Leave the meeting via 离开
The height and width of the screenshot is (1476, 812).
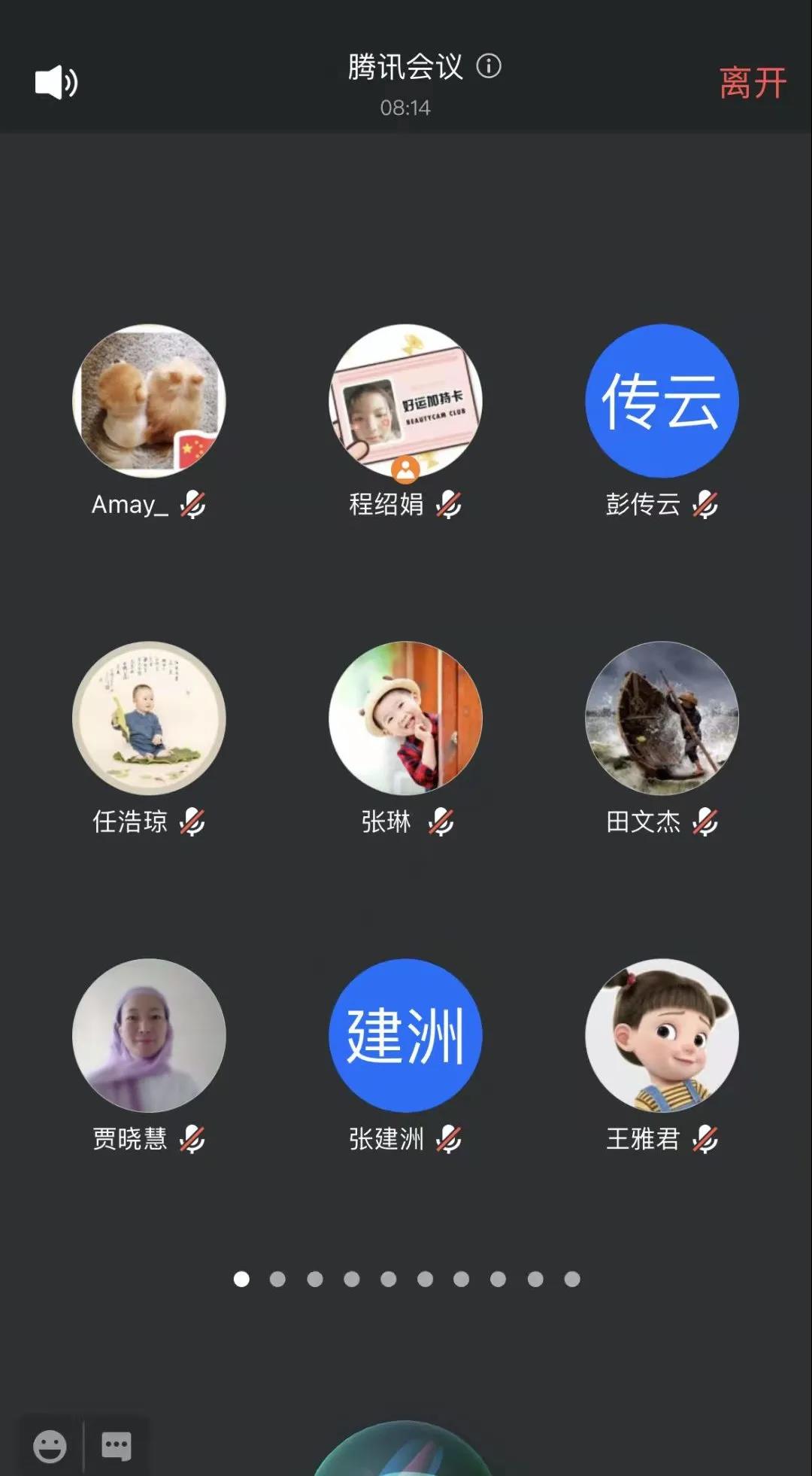[752, 83]
